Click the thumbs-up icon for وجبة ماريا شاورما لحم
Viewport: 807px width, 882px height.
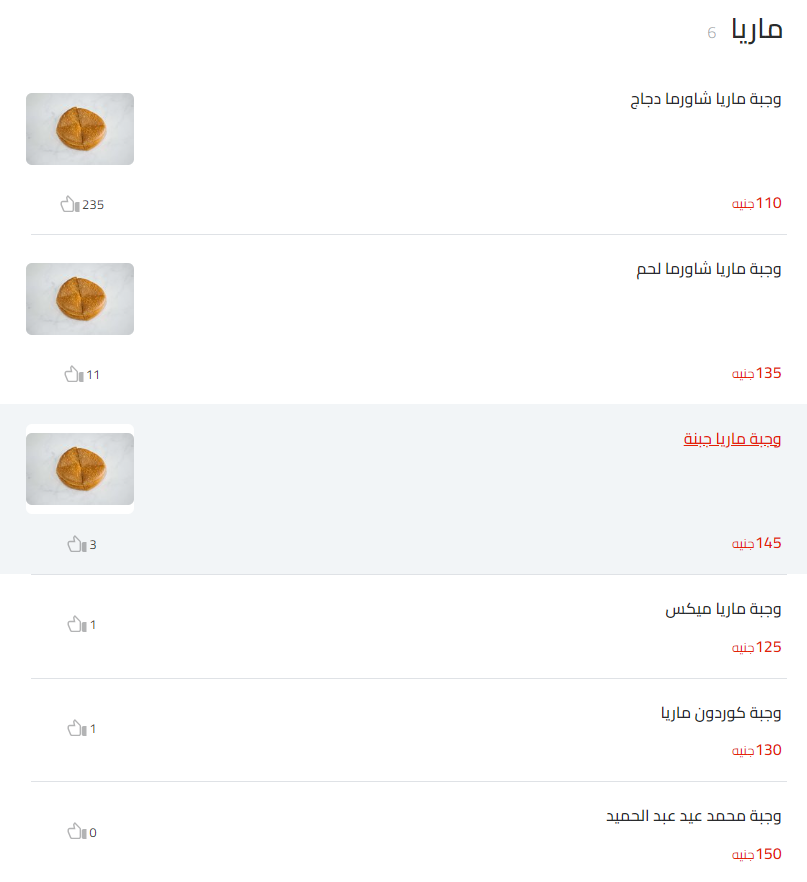(x=72, y=374)
